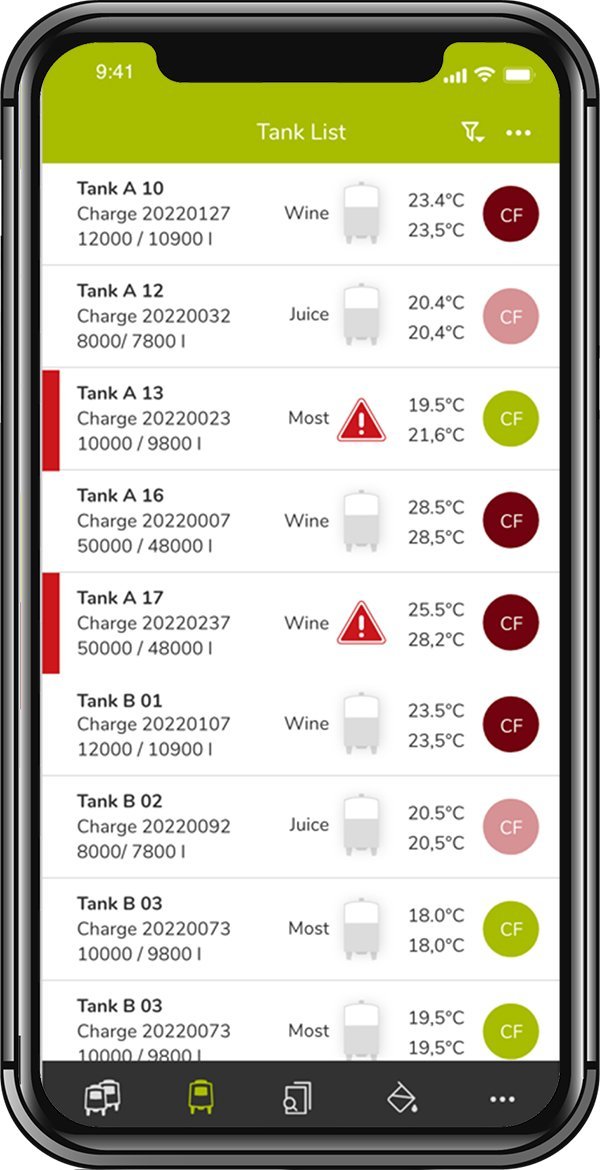Open the filter options in header

(x=472, y=132)
